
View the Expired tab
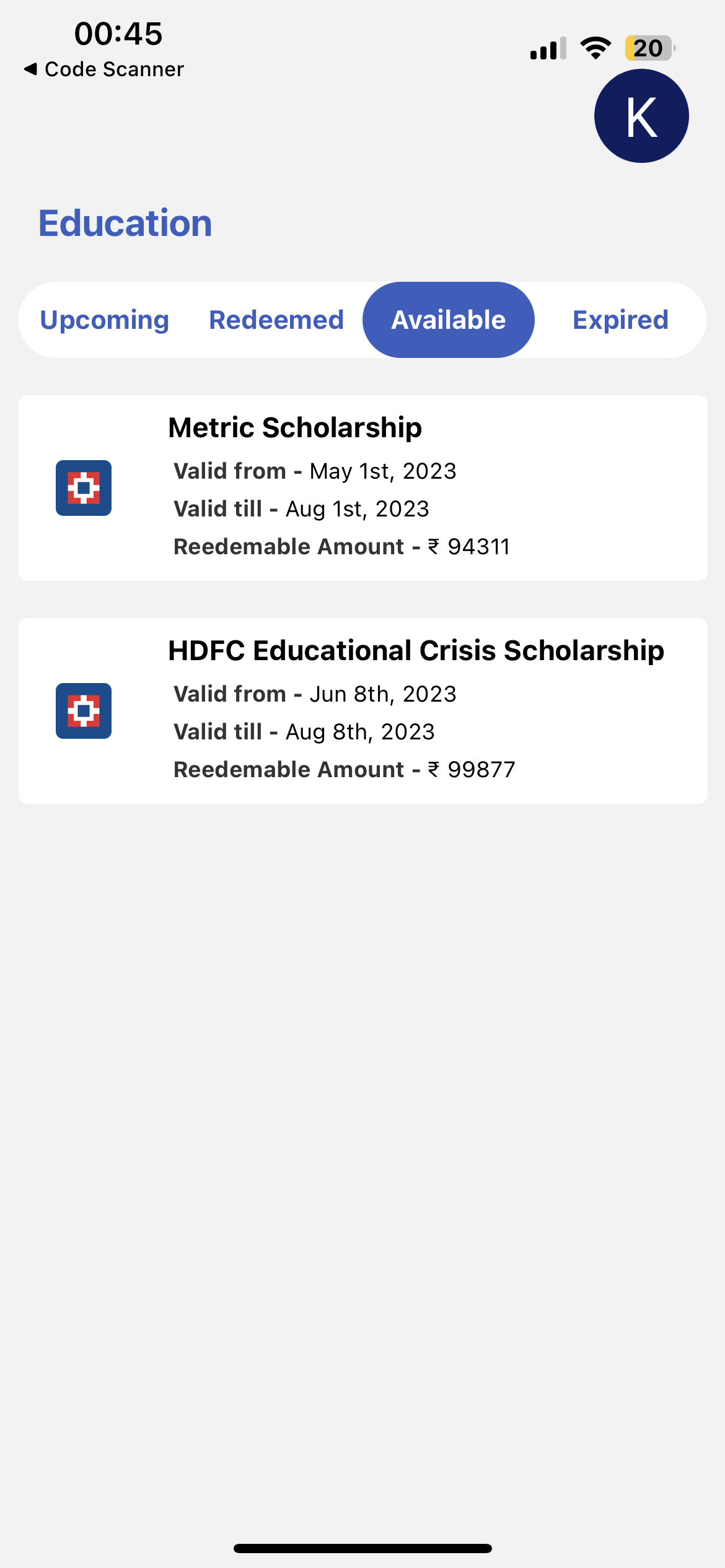(x=620, y=320)
